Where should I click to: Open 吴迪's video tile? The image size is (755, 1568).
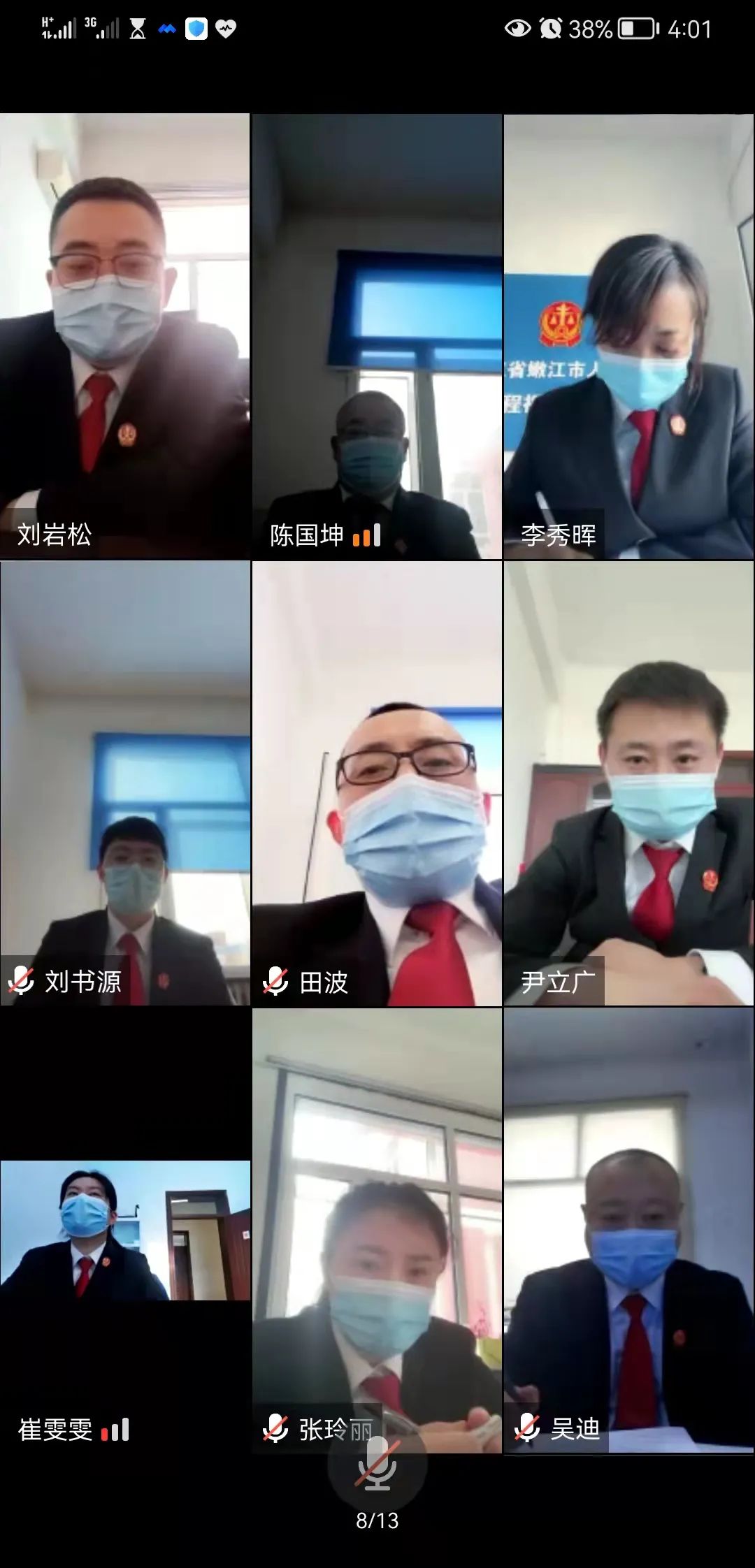coord(629,1231)
